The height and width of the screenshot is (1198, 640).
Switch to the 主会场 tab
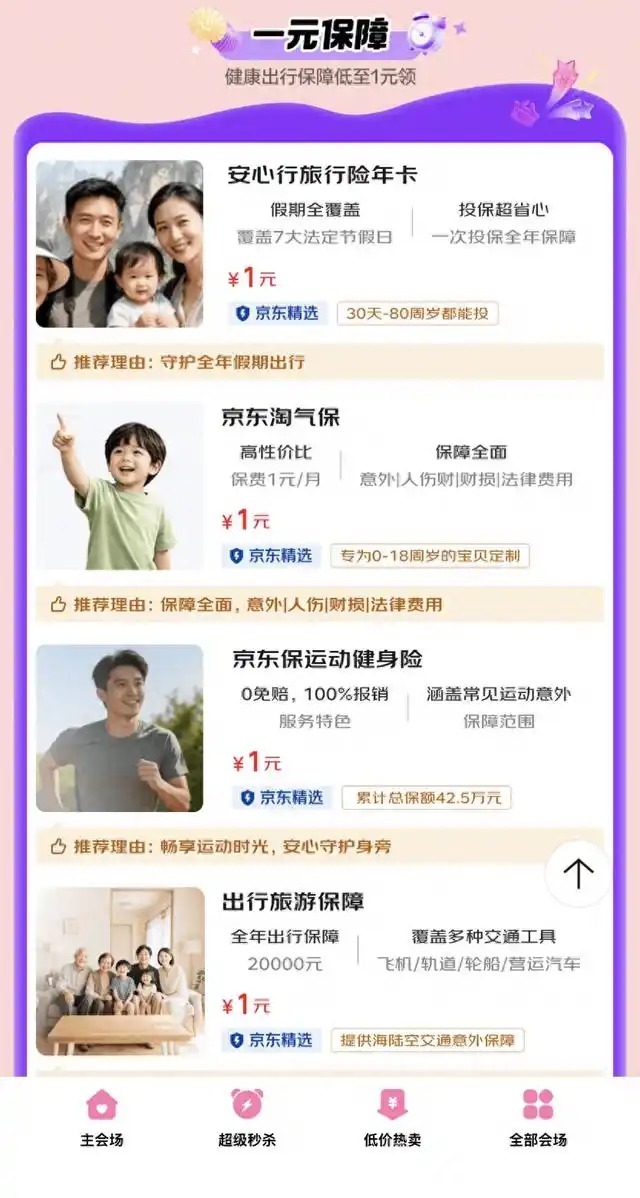(x=102, y=1117)
